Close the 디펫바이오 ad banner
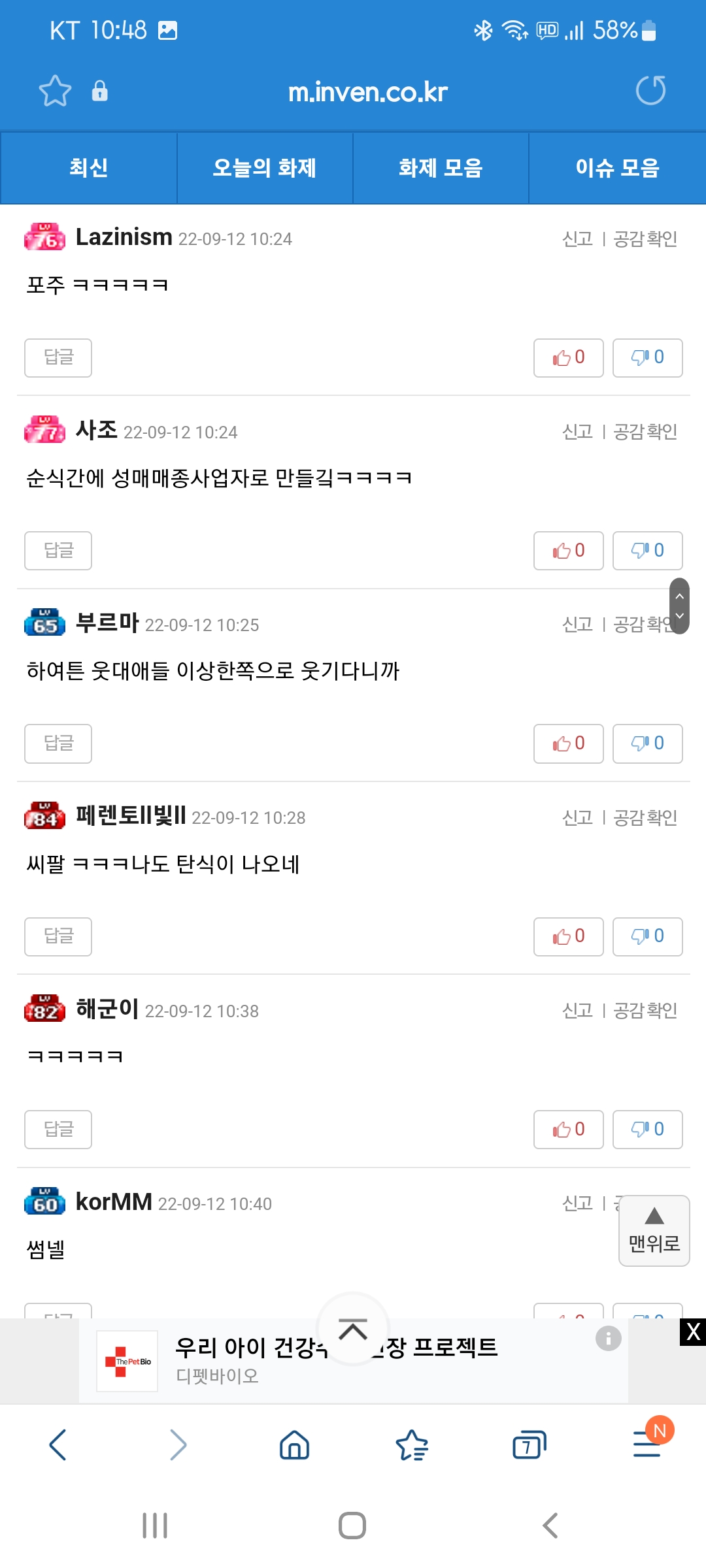 click(x=693, y=1331)
